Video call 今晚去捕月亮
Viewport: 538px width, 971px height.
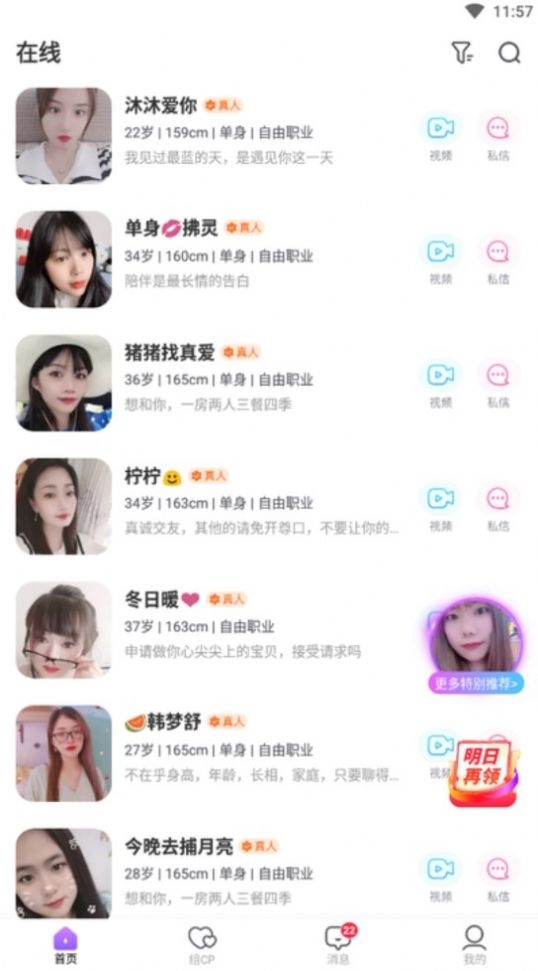[x=440, y=876]
